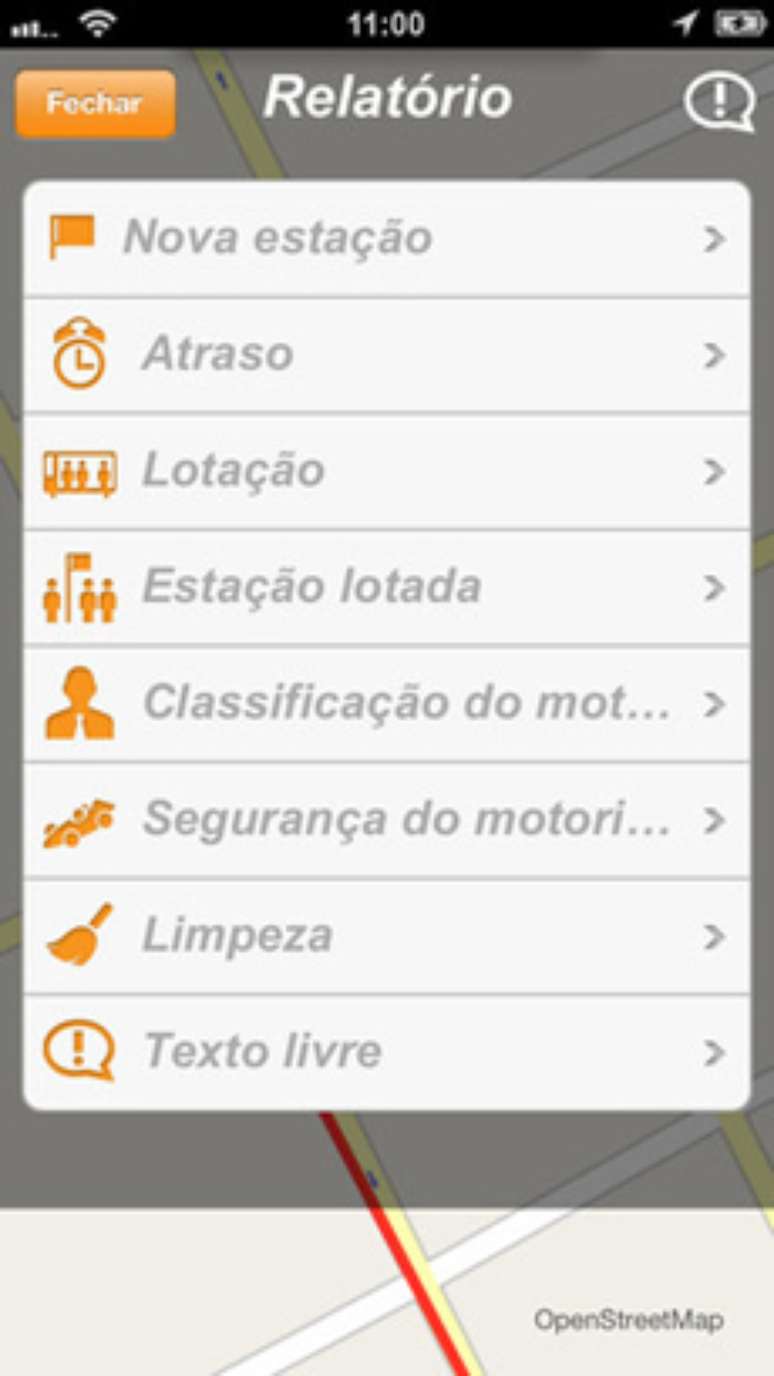Report a delay via Atraso
774x1376 pixels.
[386, 355]
